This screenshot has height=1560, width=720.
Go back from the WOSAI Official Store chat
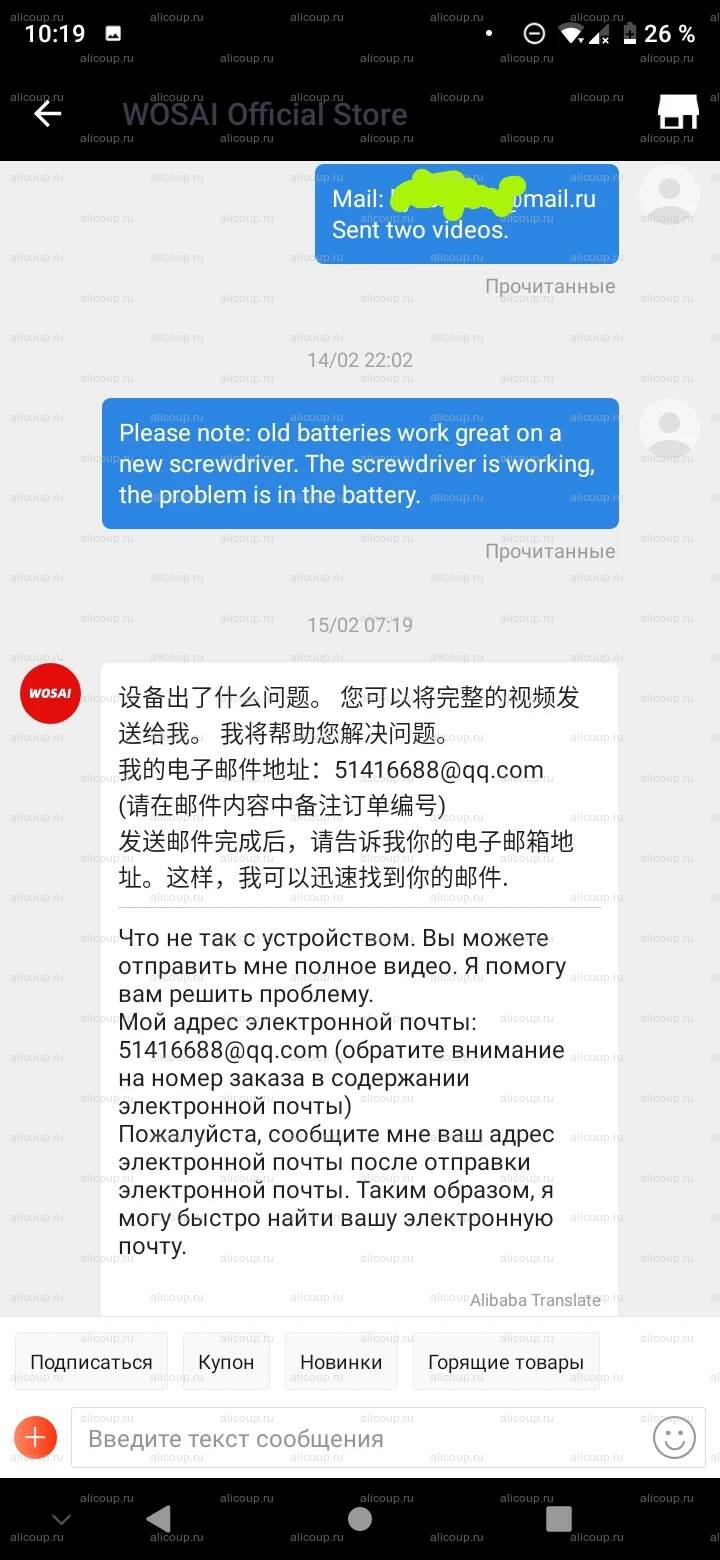(x=47, y=114)
